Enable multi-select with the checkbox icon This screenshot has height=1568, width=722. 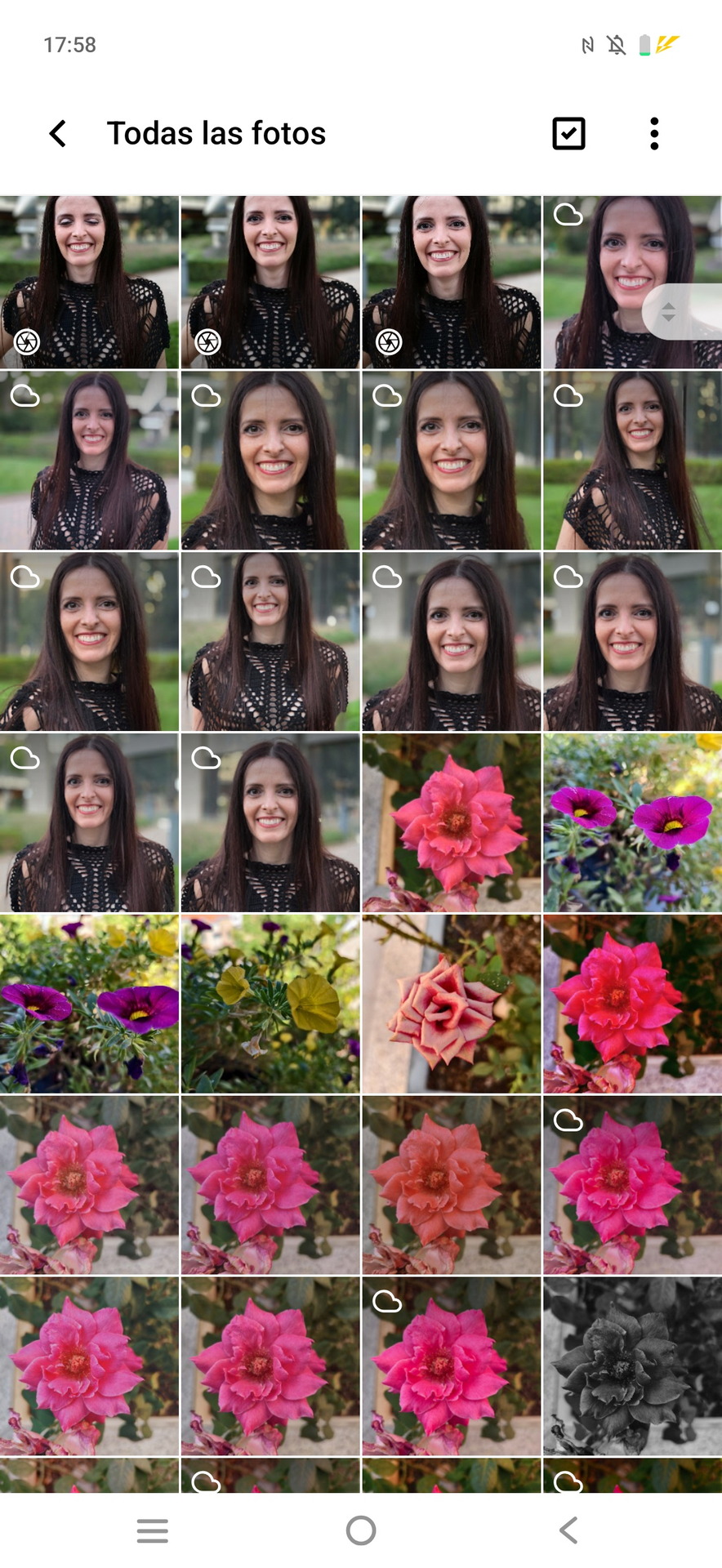[x=568, y=133]
